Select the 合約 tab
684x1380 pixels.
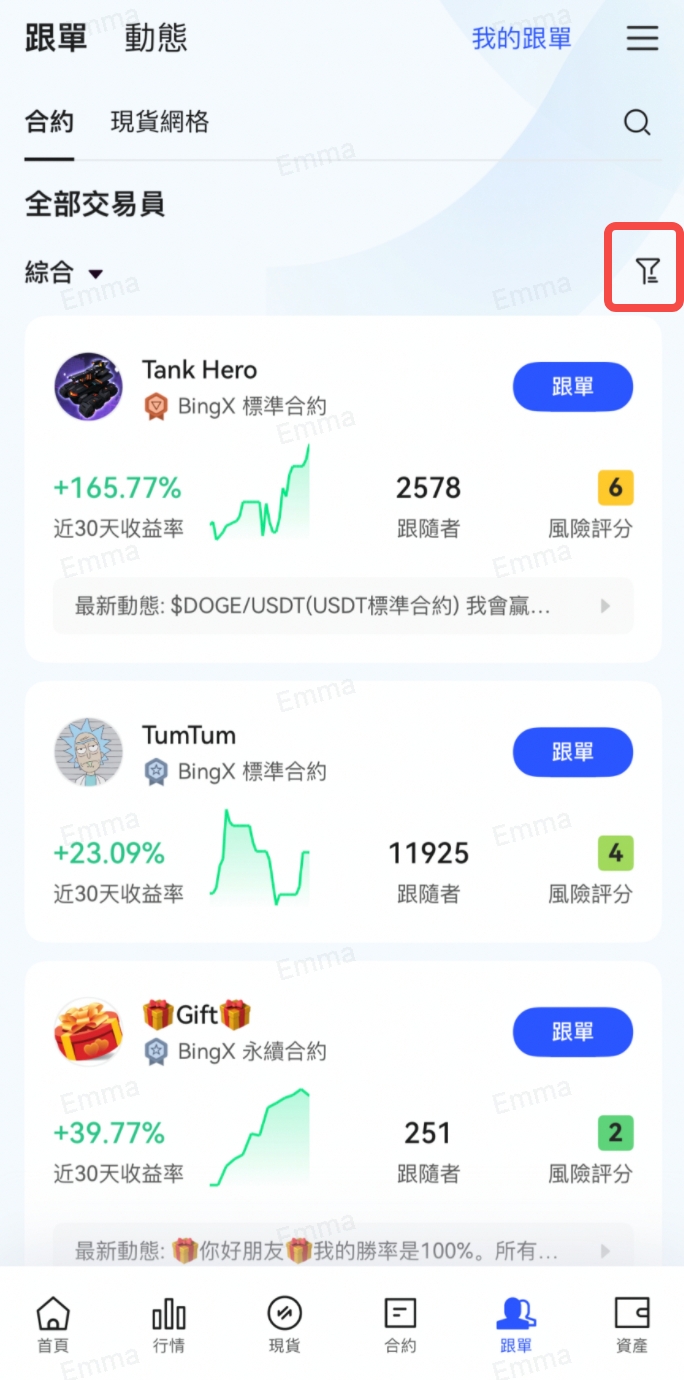click(49, 123)
